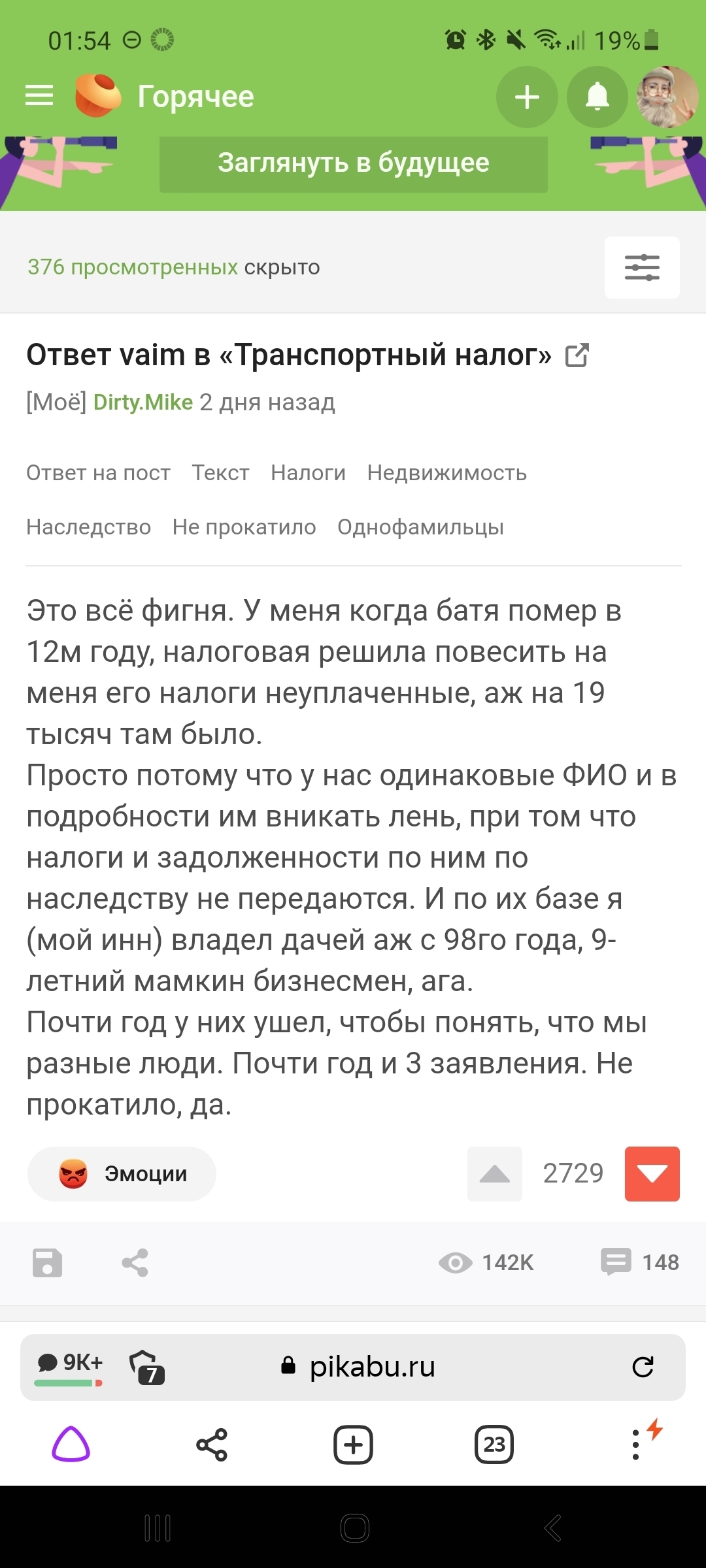
Task: Select the tag «Однофамильцы»
Action: pos(420,527)
